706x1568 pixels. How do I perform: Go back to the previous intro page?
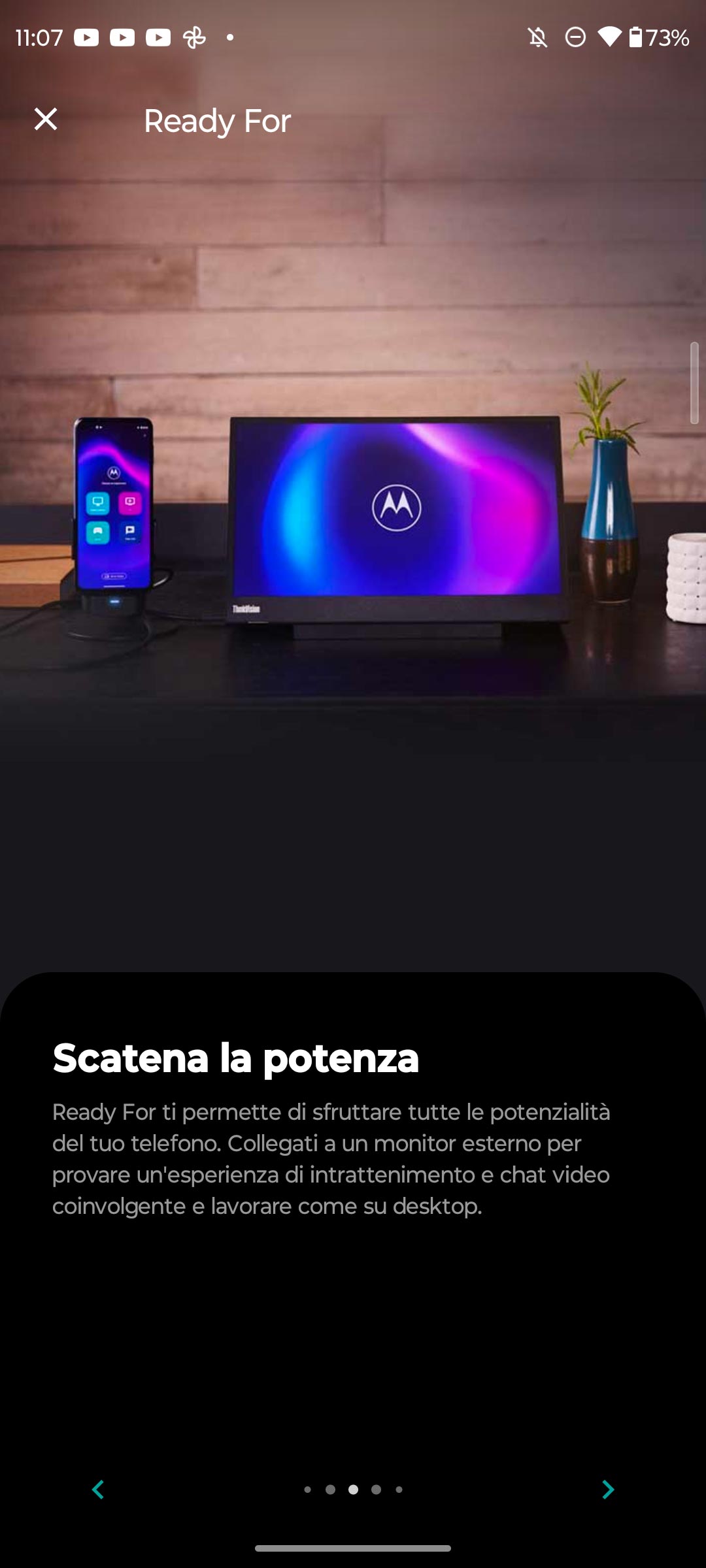coord(98,1490)
